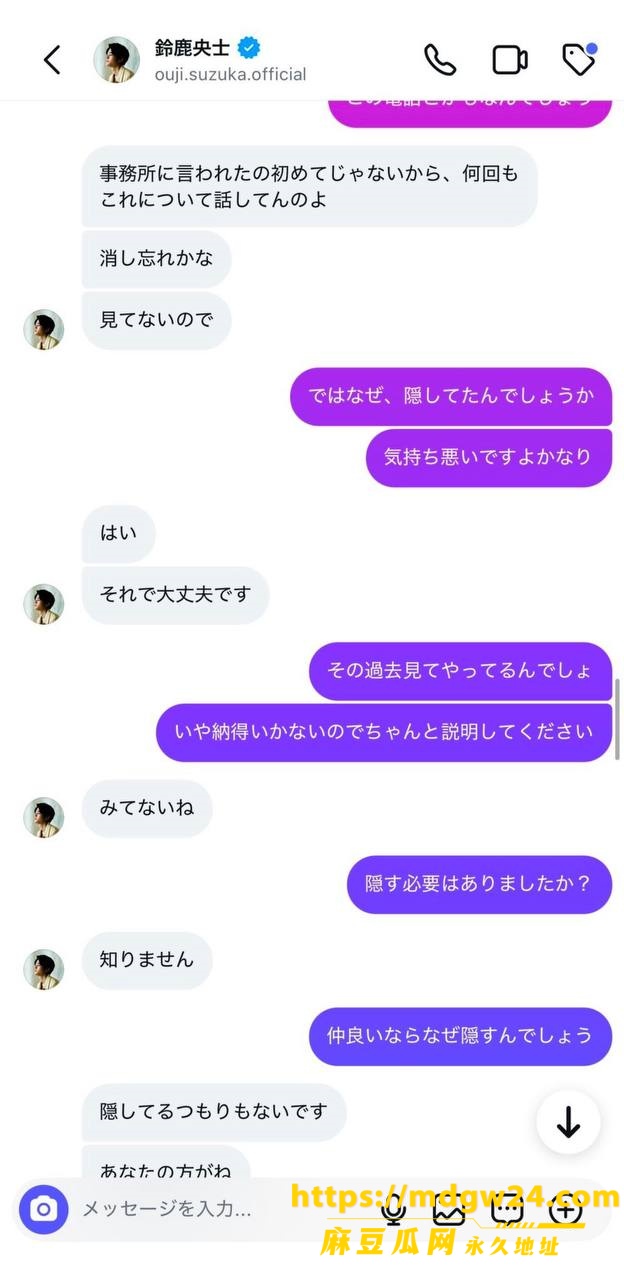Open the label tag icon

click(580, 60)
